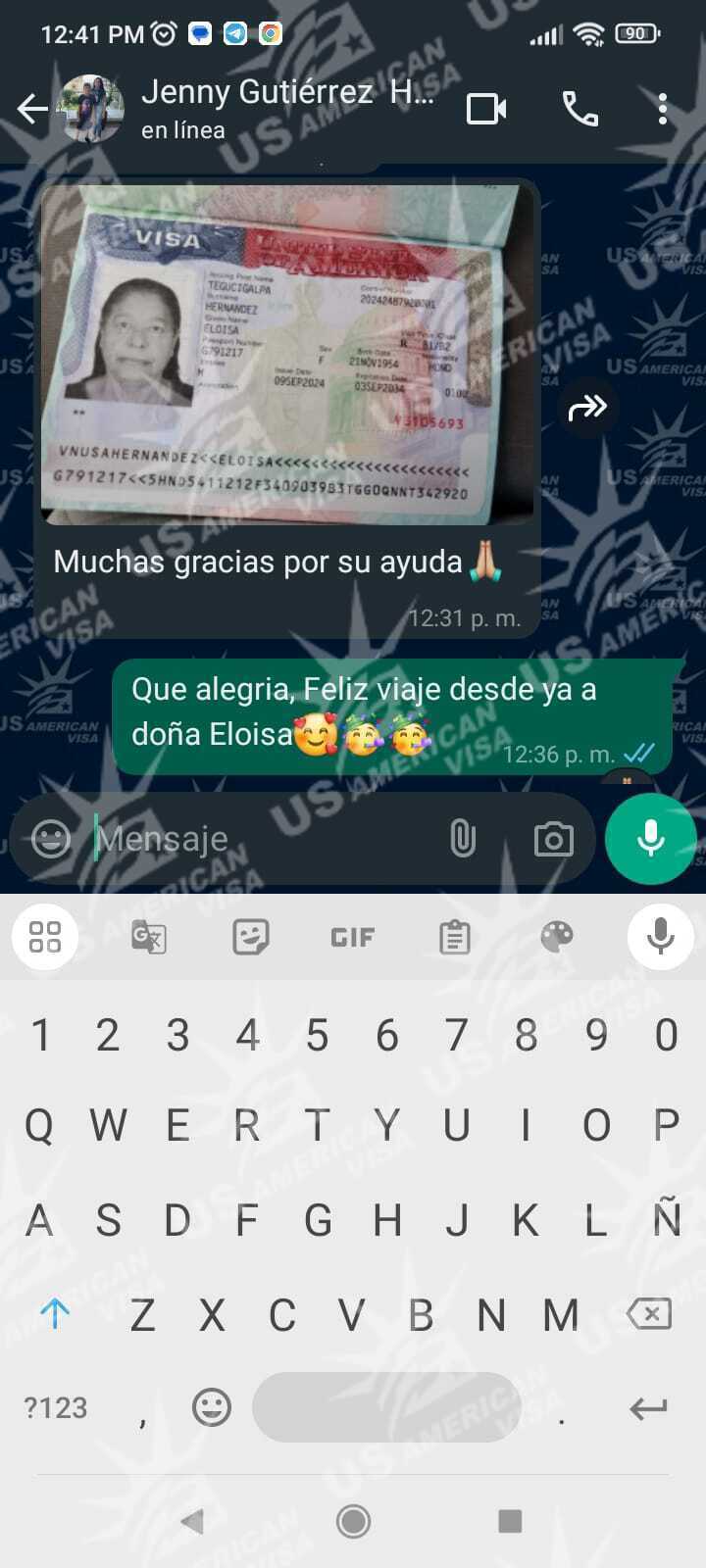Open the visa photo message
This screenshot has height=1568, width=706.
[x=287, y=353]
